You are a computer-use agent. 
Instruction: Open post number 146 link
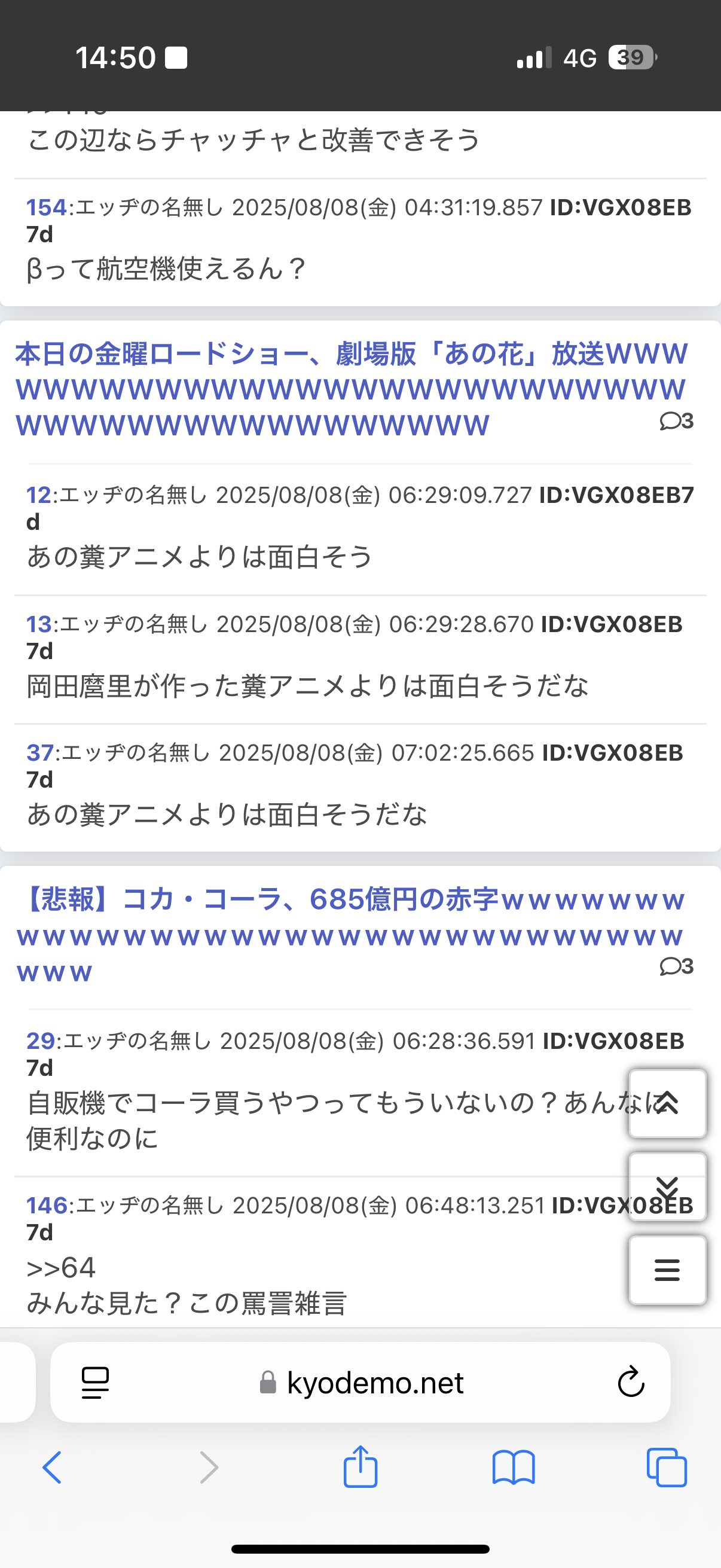47,1205
